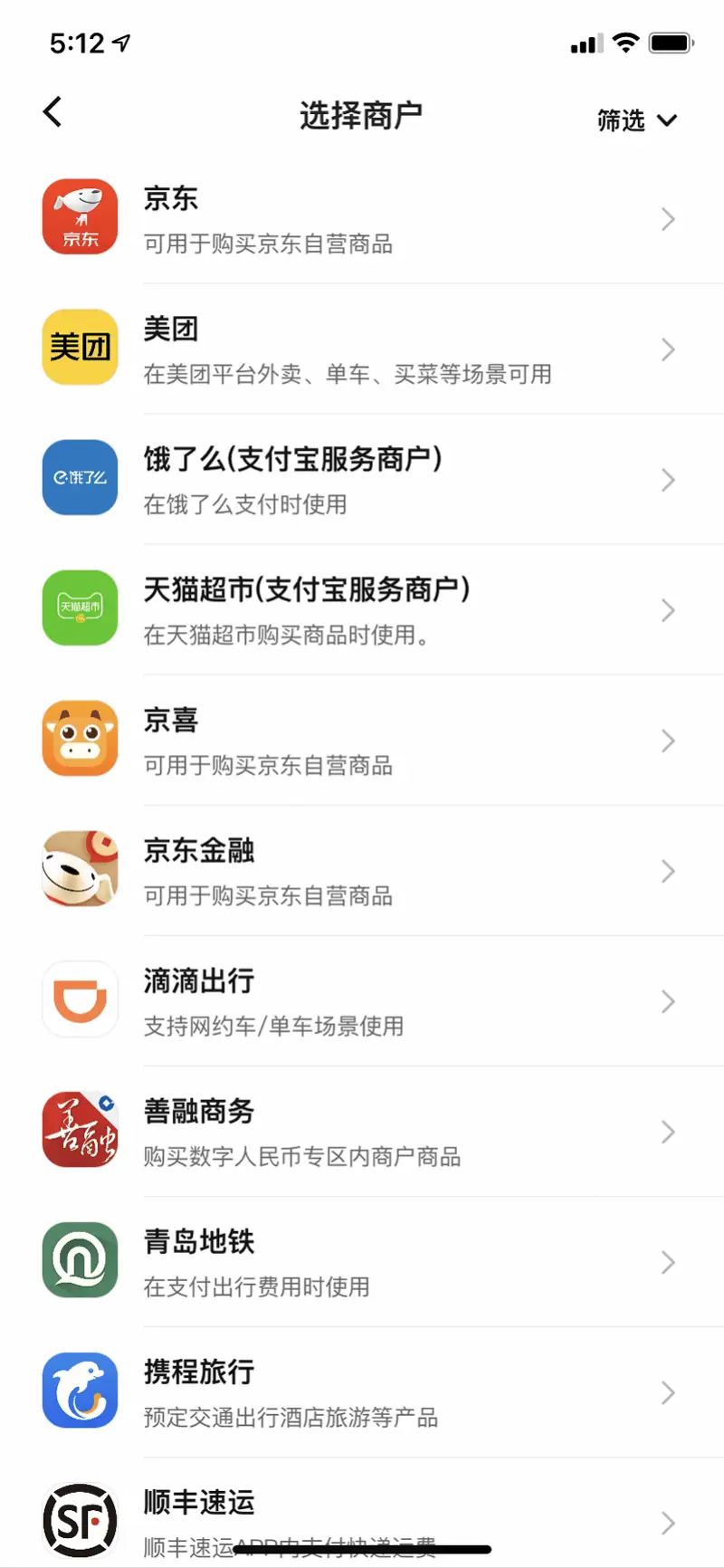Image resolution: width=724 pixels, height=1568 pixels.
Task: Tap the Shanrong Business (善融商务) icon
Action: coord(80,1130)
